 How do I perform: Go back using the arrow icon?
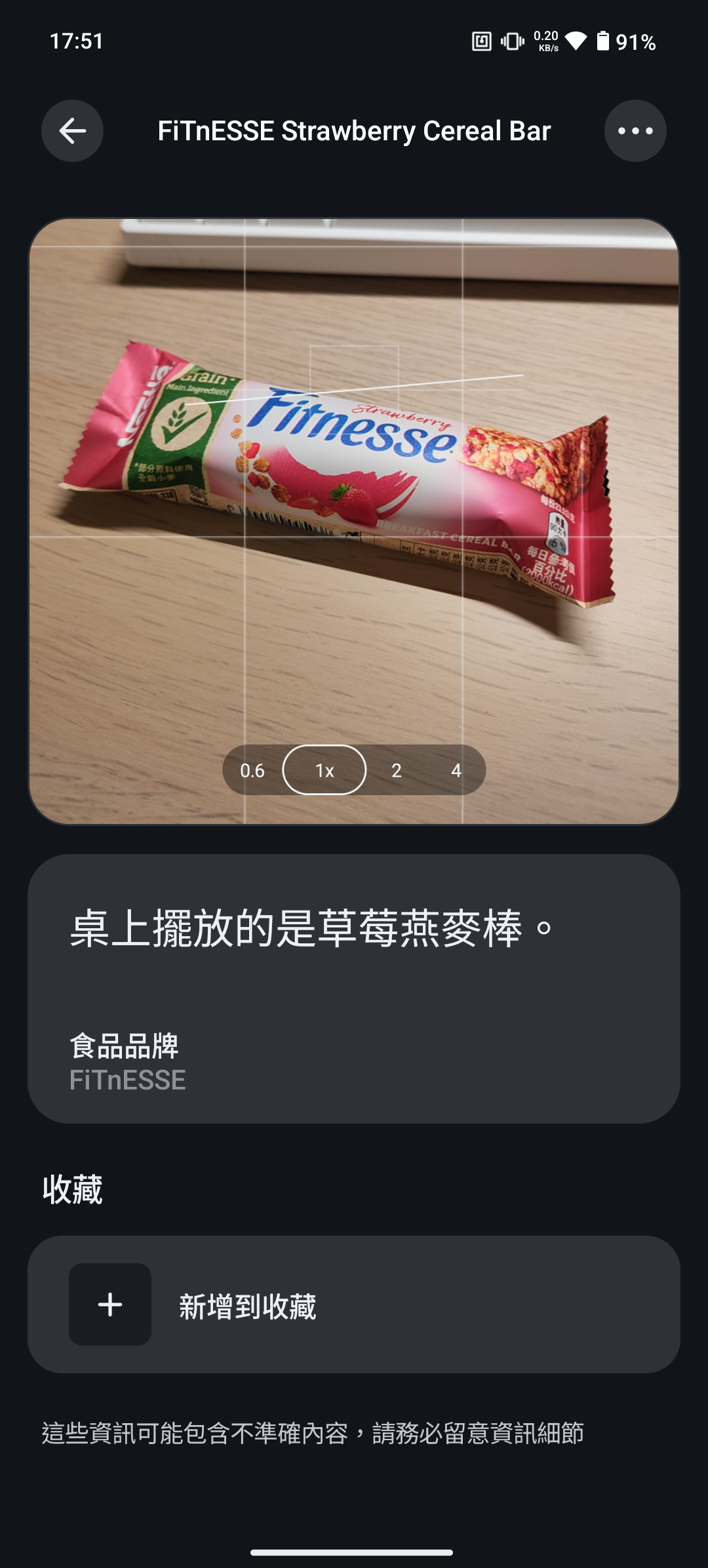coord(72,131)
